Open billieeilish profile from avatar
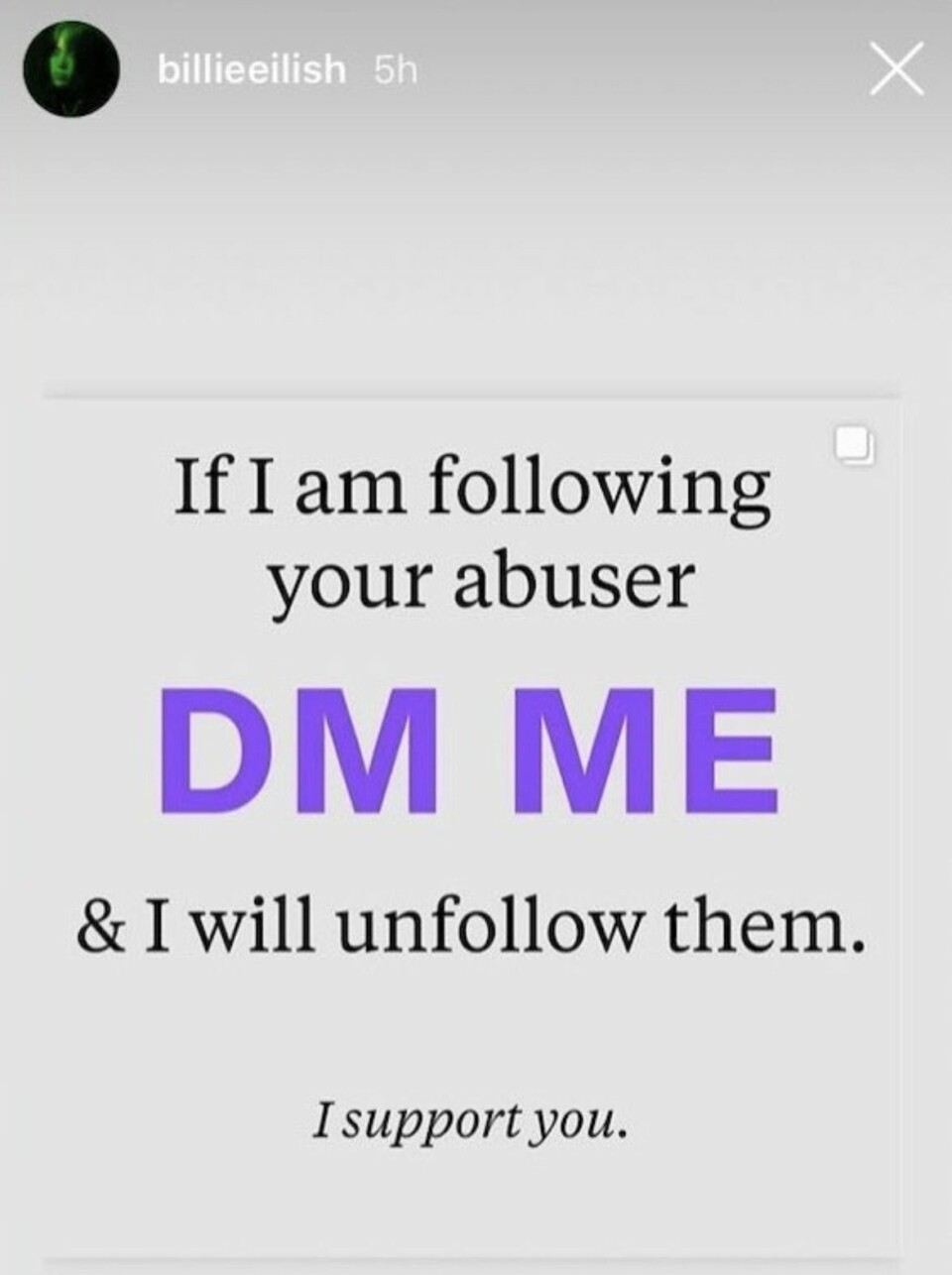This screenshot has width=952, height=1275. coord(69,69)
